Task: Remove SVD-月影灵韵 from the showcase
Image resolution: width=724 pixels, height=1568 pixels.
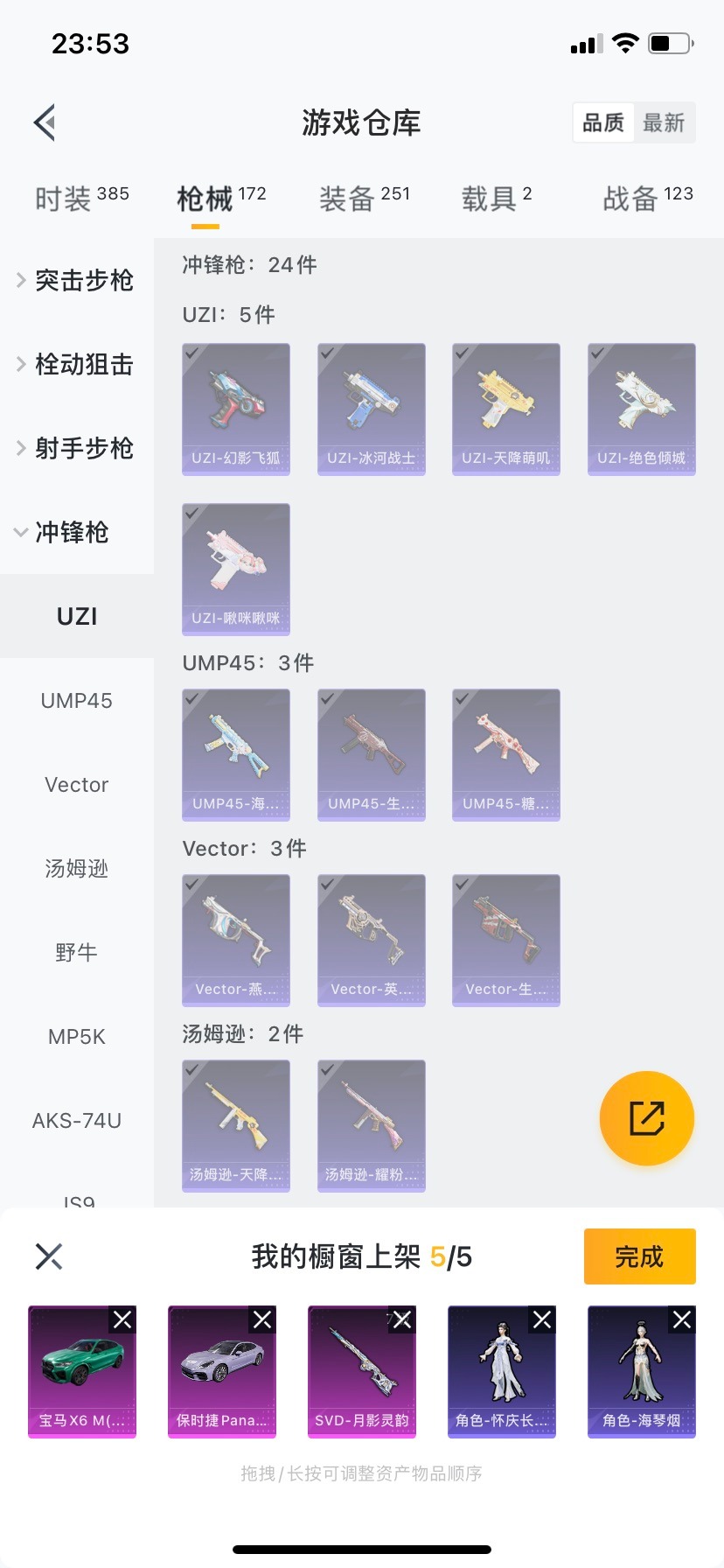Action: pos(402,1319)
